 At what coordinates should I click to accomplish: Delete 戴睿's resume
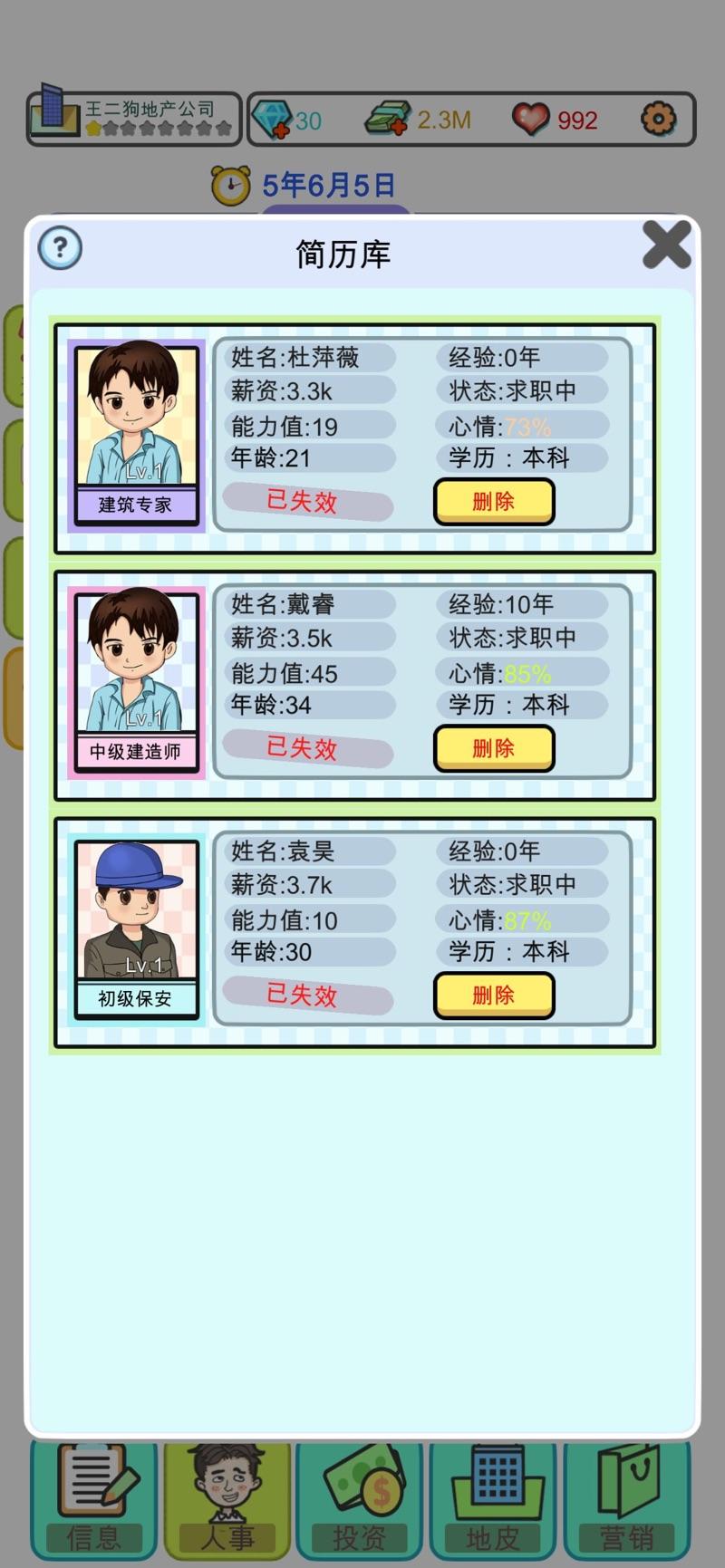494,748
